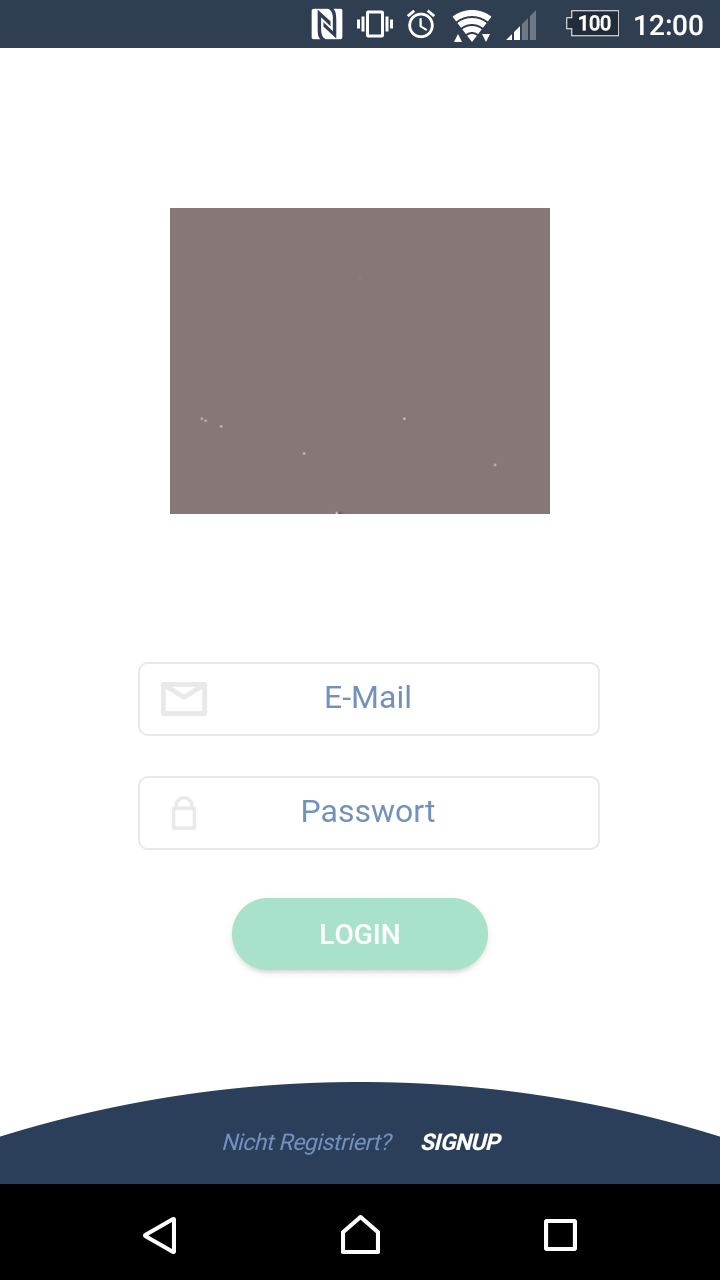This screenshot has width=720, height=1280.
Task: Go back using the navigation bar
Action: tap(160, 1235)
